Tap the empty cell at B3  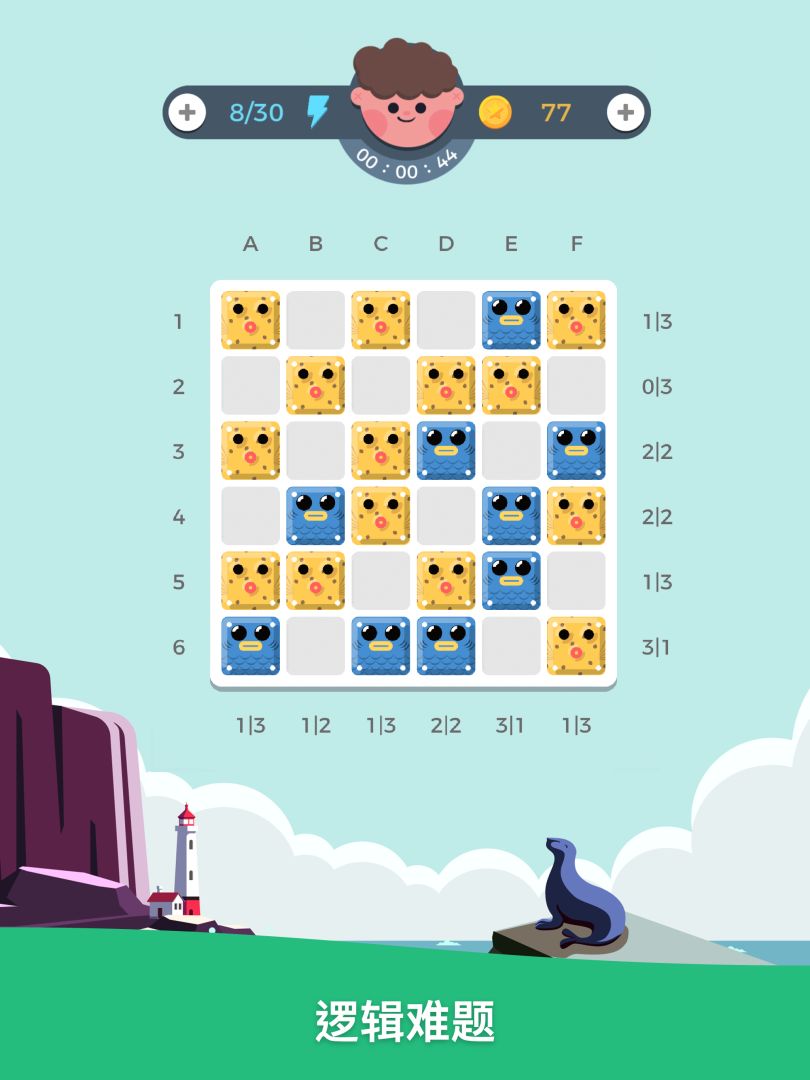pyautogui.click(x=316, y=450)
